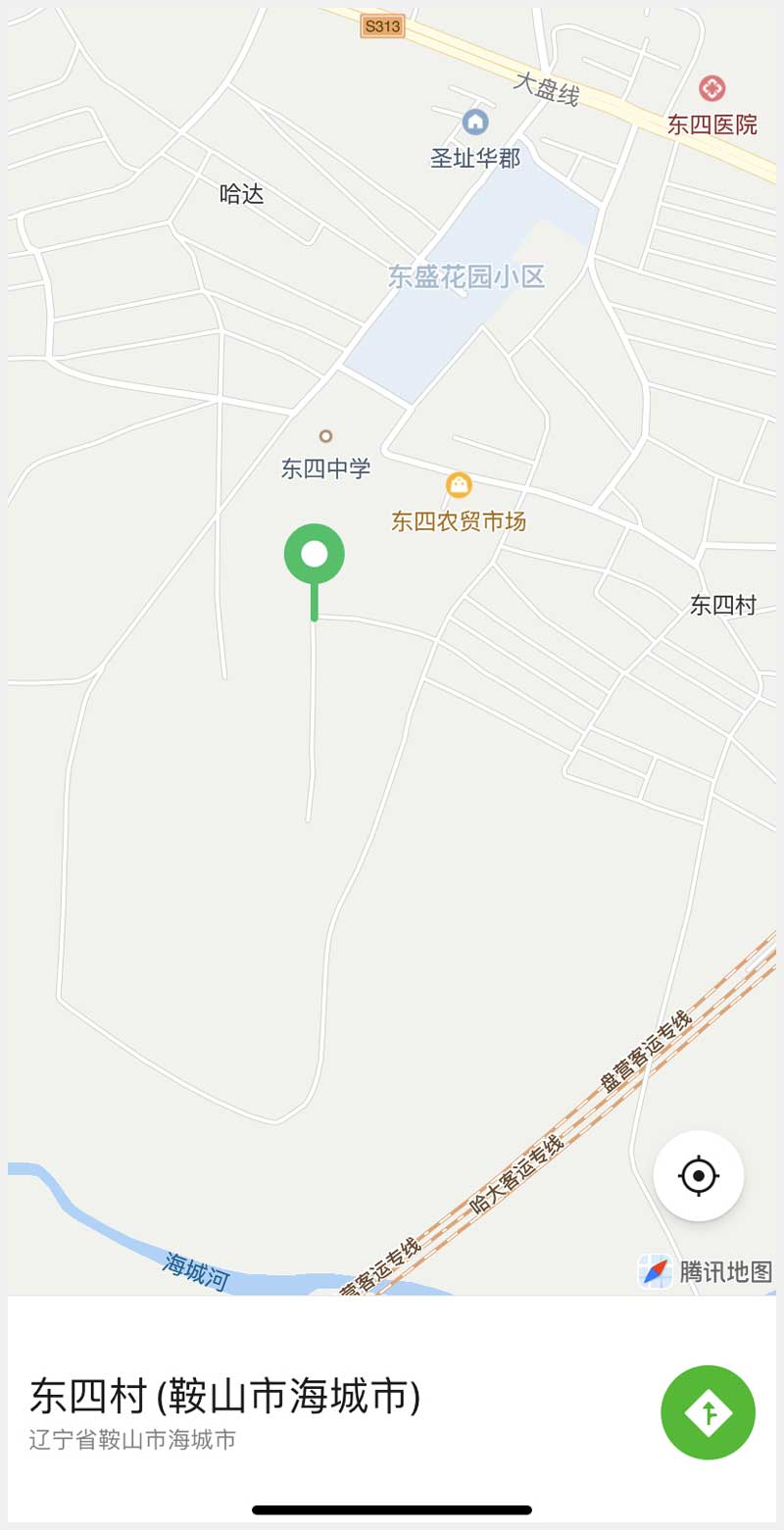Select the 东四农贸市场 map marker
The image size is (784, 1530).
[x=459, y=485]
